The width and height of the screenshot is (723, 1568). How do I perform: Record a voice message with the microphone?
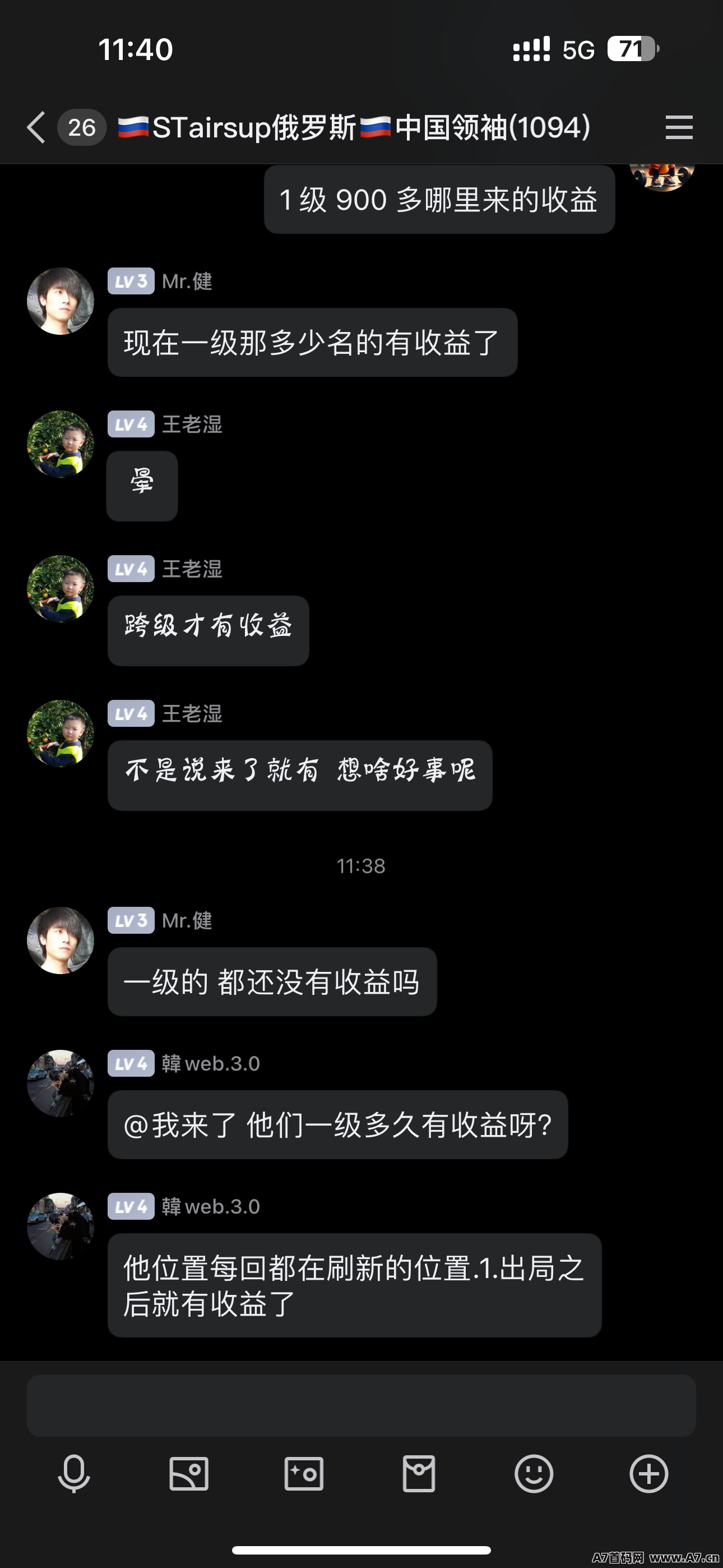(x=73, y=1474)
